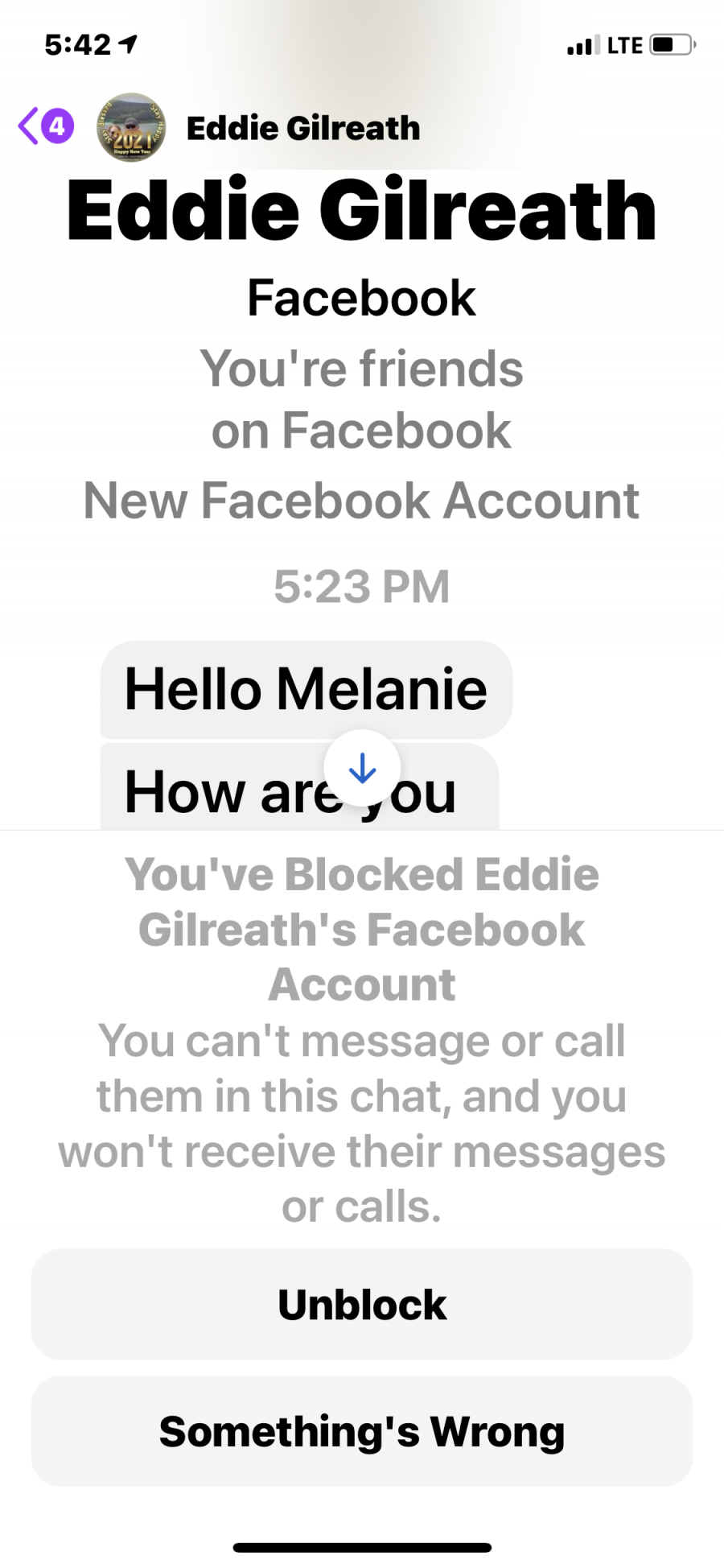
Task: Report the chat via Something's Wrong
Action: [362, 1430]
